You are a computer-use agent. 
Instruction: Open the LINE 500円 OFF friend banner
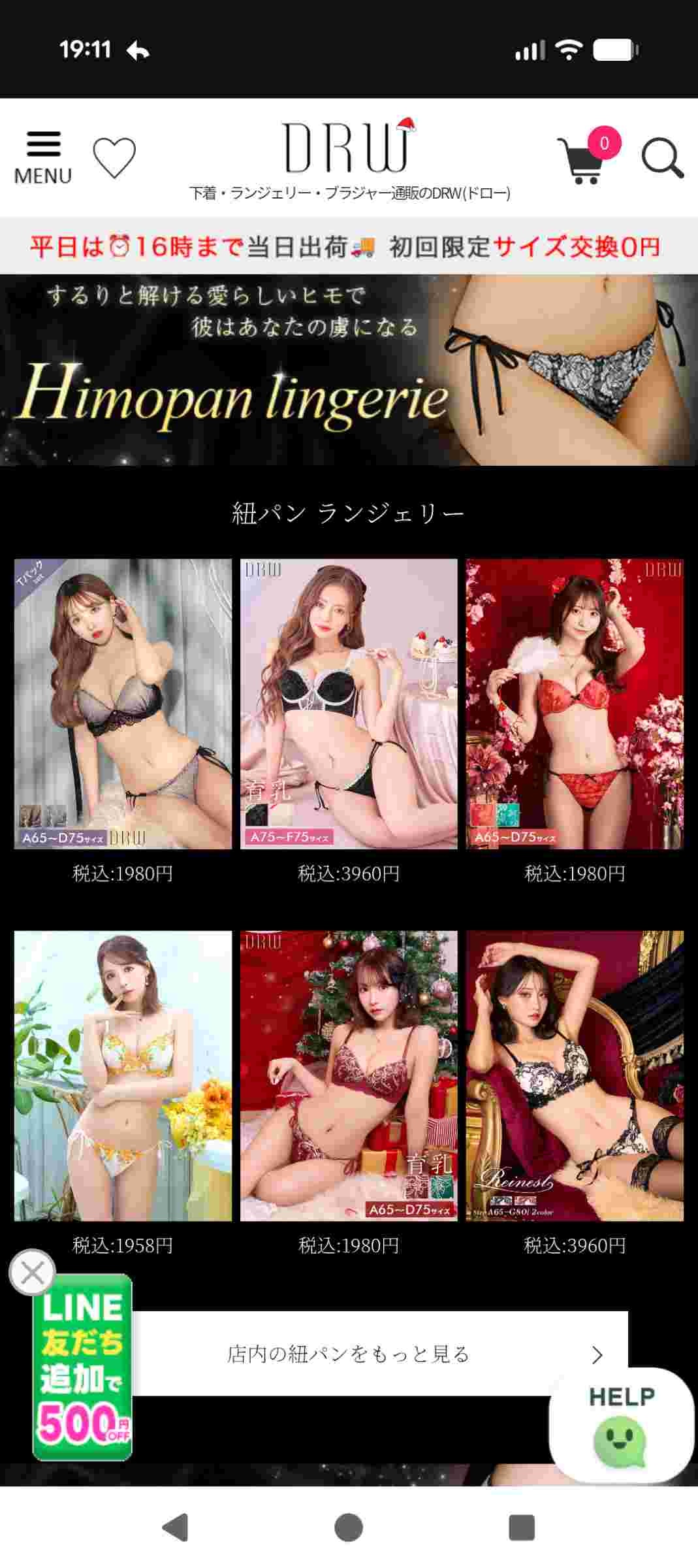[x=82, y=1369]
